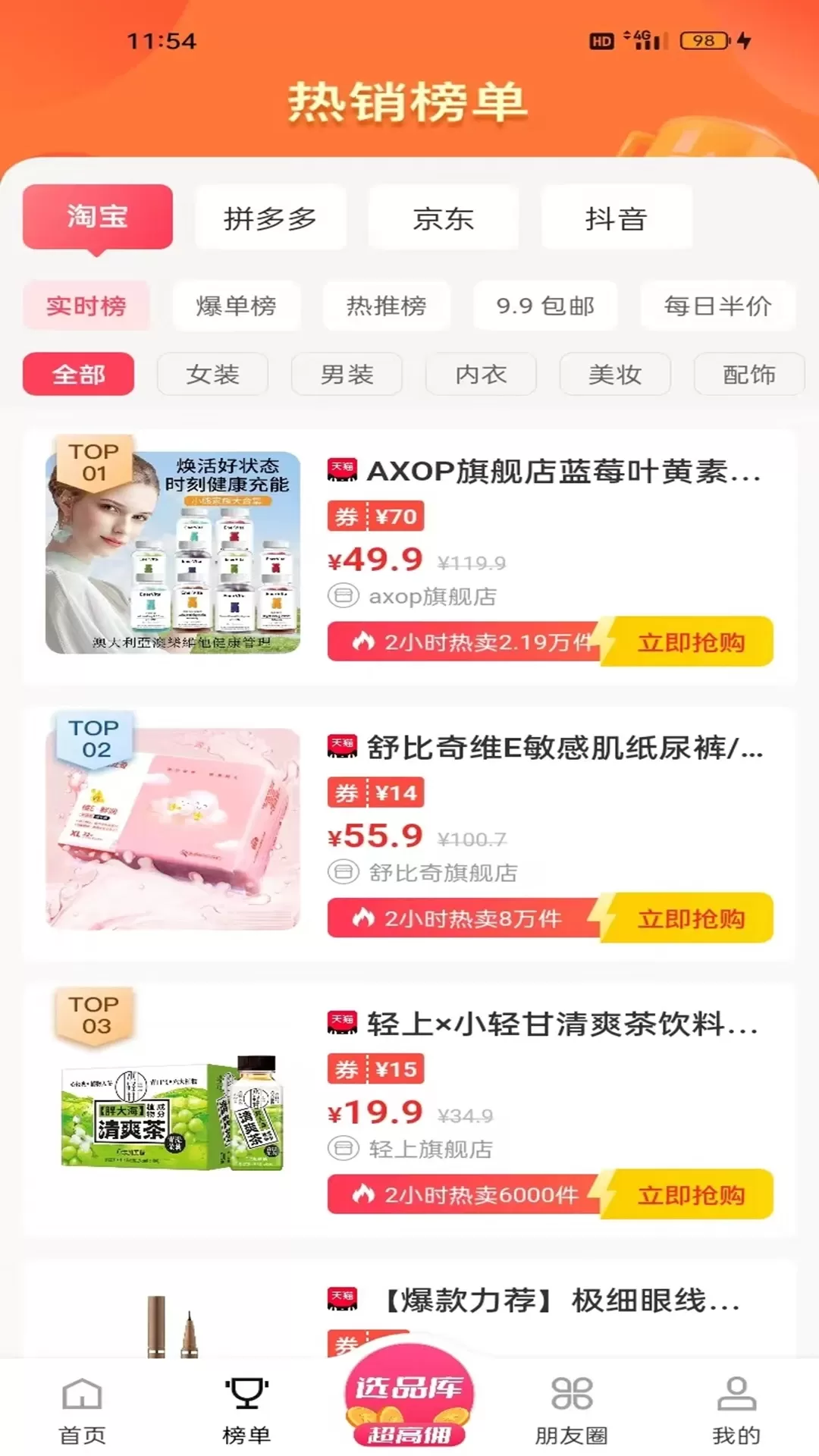The width and height of the screenshot is (819, 1456).
Task: Filter by 男装 category
Action: click(347, 374)
